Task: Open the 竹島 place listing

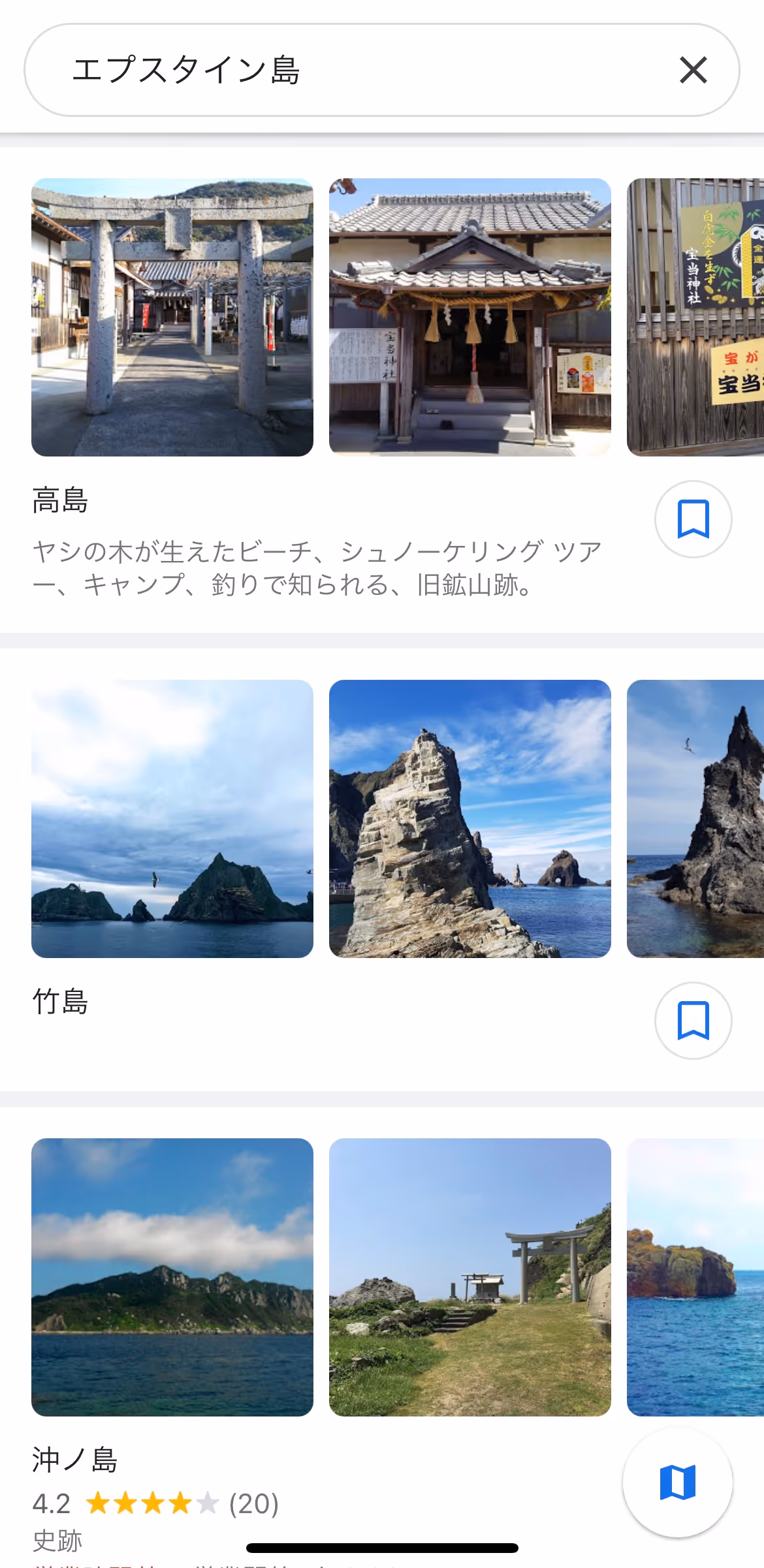Action: tap(60, 1002)
